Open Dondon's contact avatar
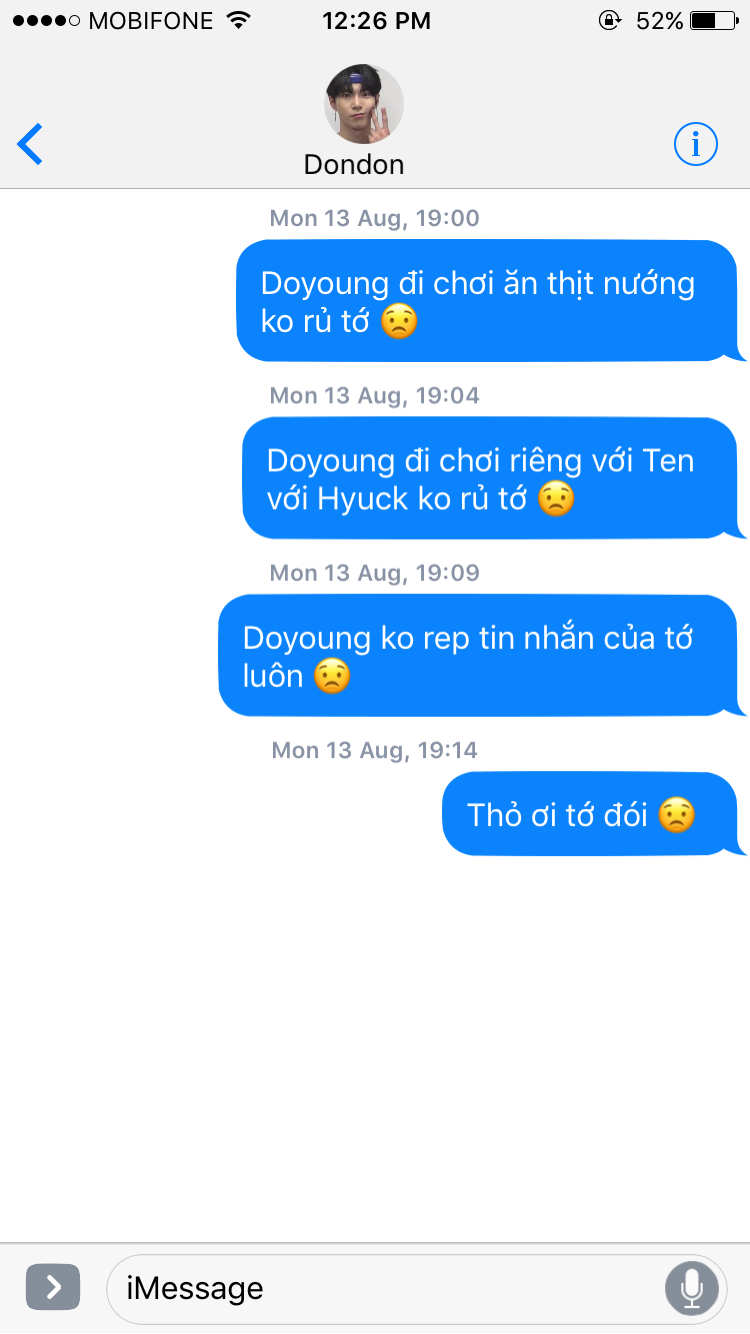 pos(364,105)
